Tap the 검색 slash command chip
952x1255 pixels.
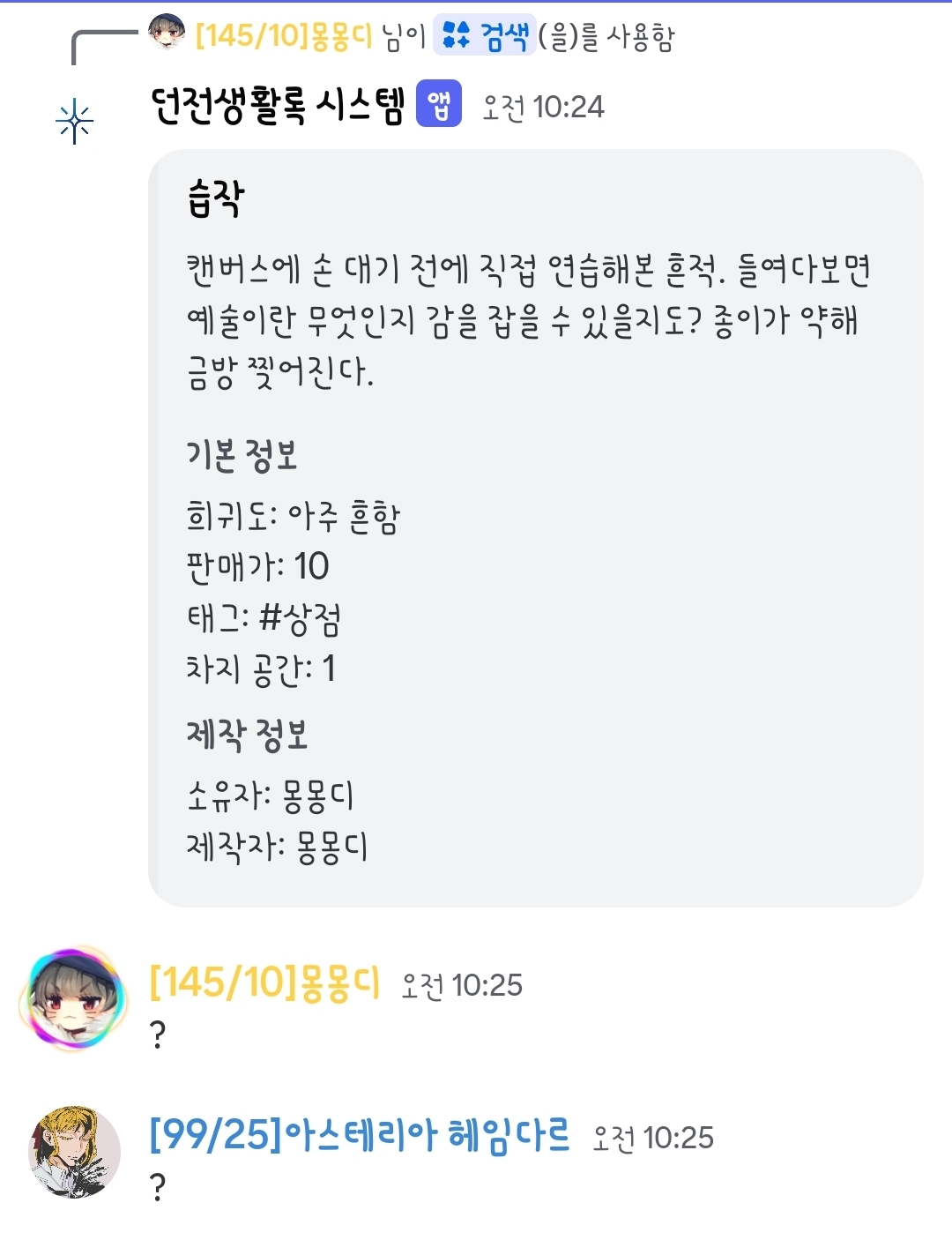point(484,36)
